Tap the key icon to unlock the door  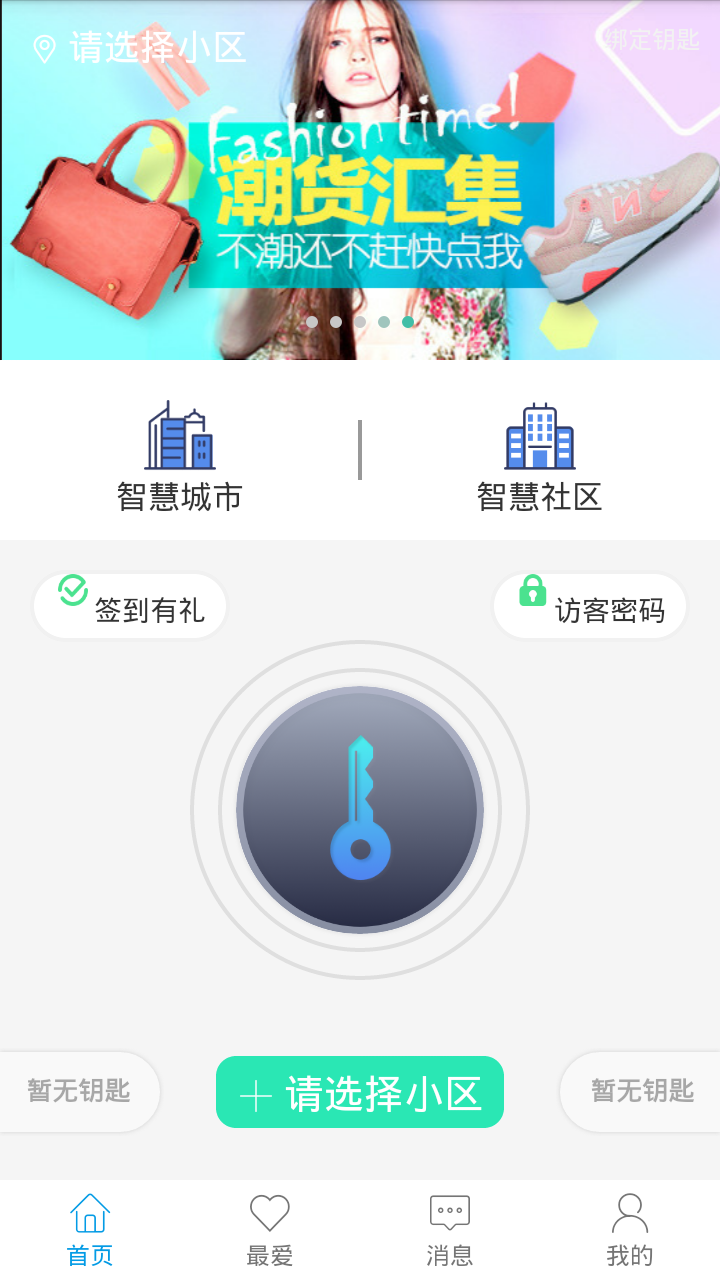(358, 810)
